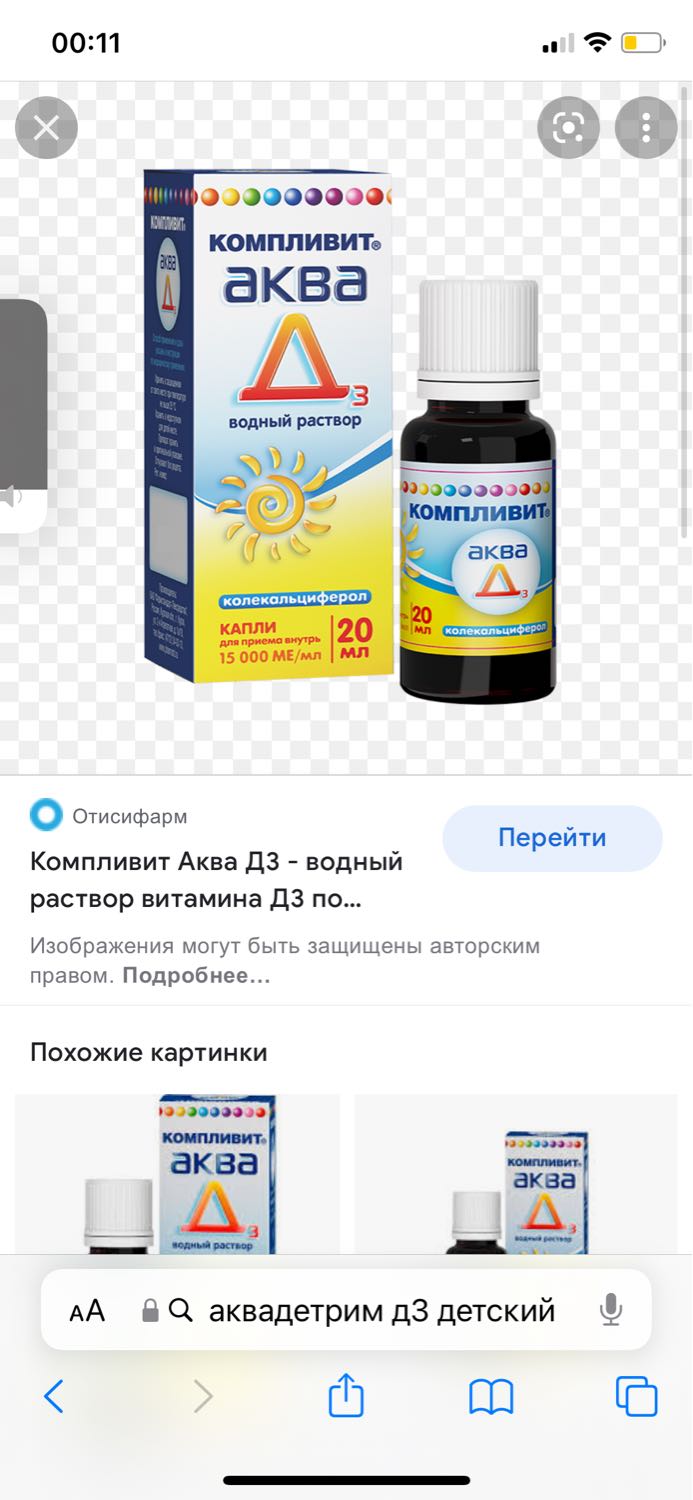Edit the address bar search query
Screen dimensions: 693x1500
pyautogui.click(x=381, y=1310)
